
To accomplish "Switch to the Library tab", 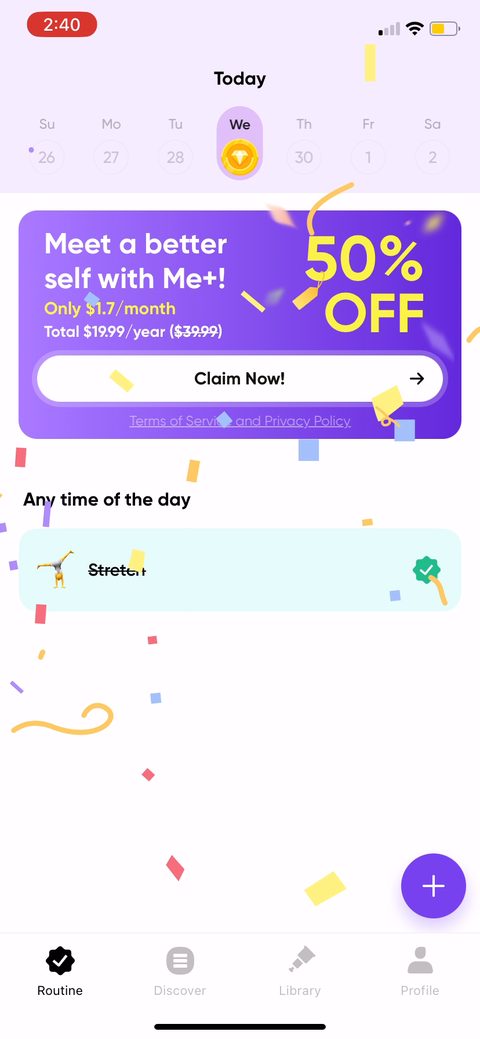I will (300, 972).
